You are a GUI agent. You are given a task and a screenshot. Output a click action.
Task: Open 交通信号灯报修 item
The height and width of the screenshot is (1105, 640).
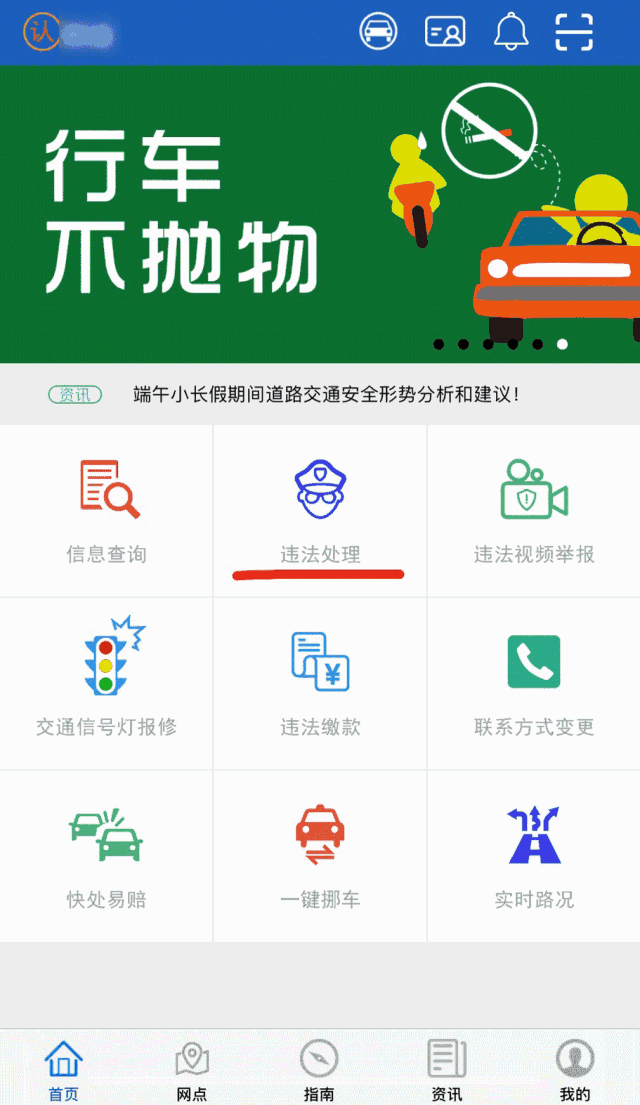point(107,683)
